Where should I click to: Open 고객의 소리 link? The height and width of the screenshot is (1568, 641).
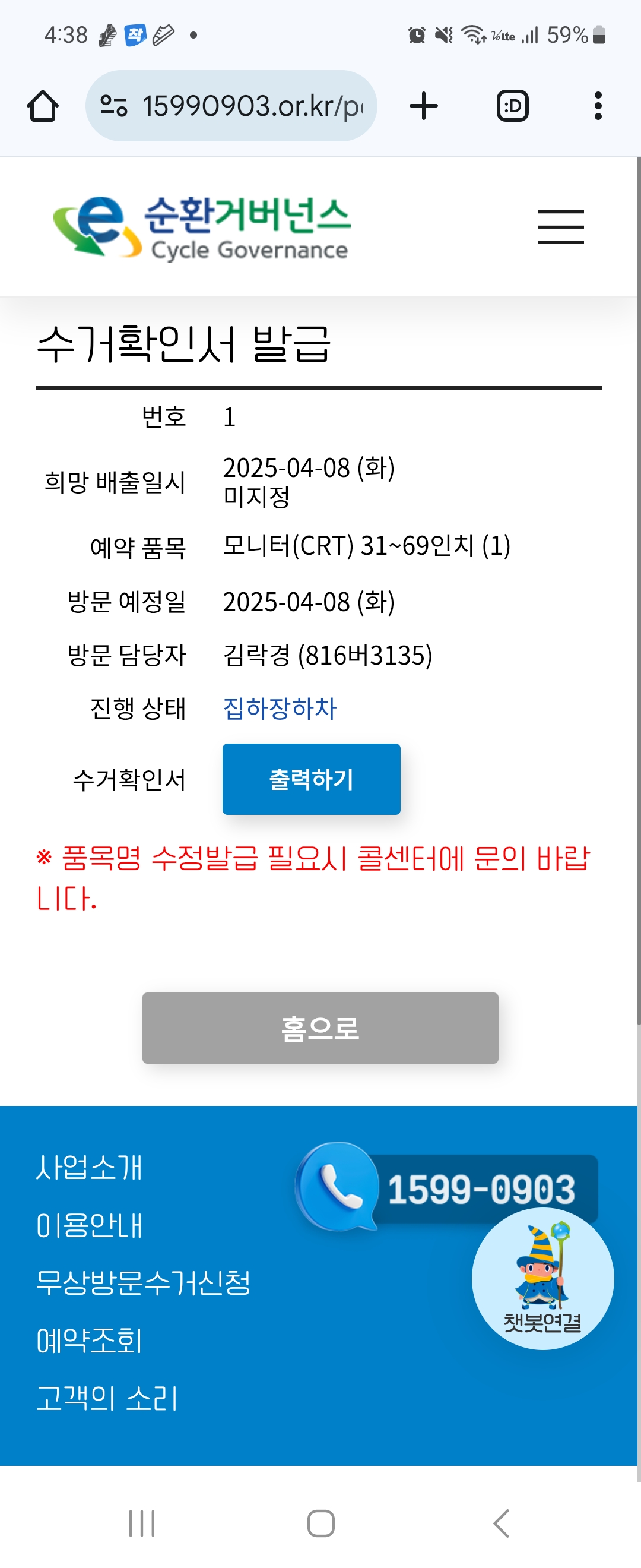coord(107,1398)
